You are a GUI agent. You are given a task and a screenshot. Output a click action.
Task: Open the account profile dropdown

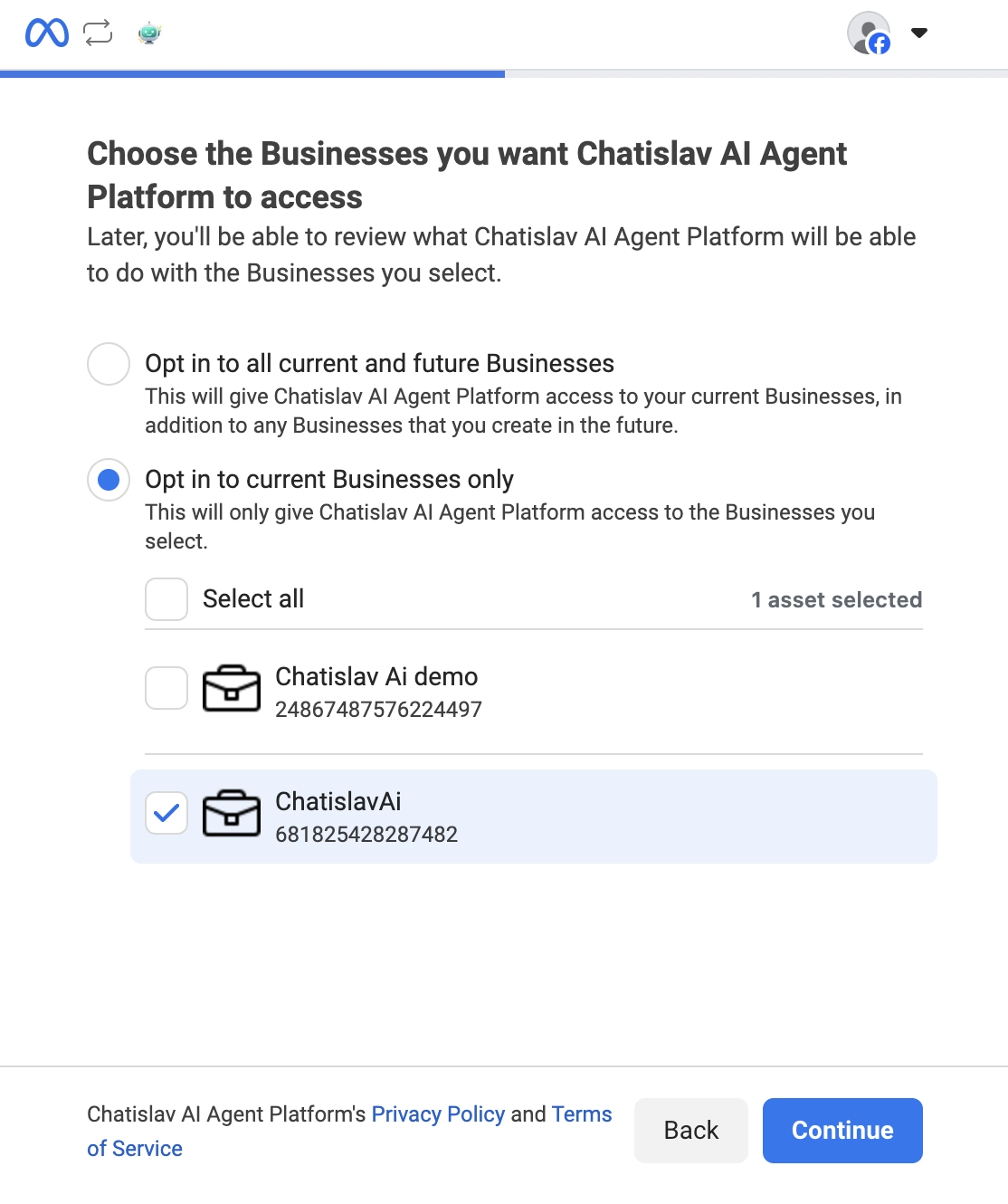pyautogui.click(x=918, y=33)
